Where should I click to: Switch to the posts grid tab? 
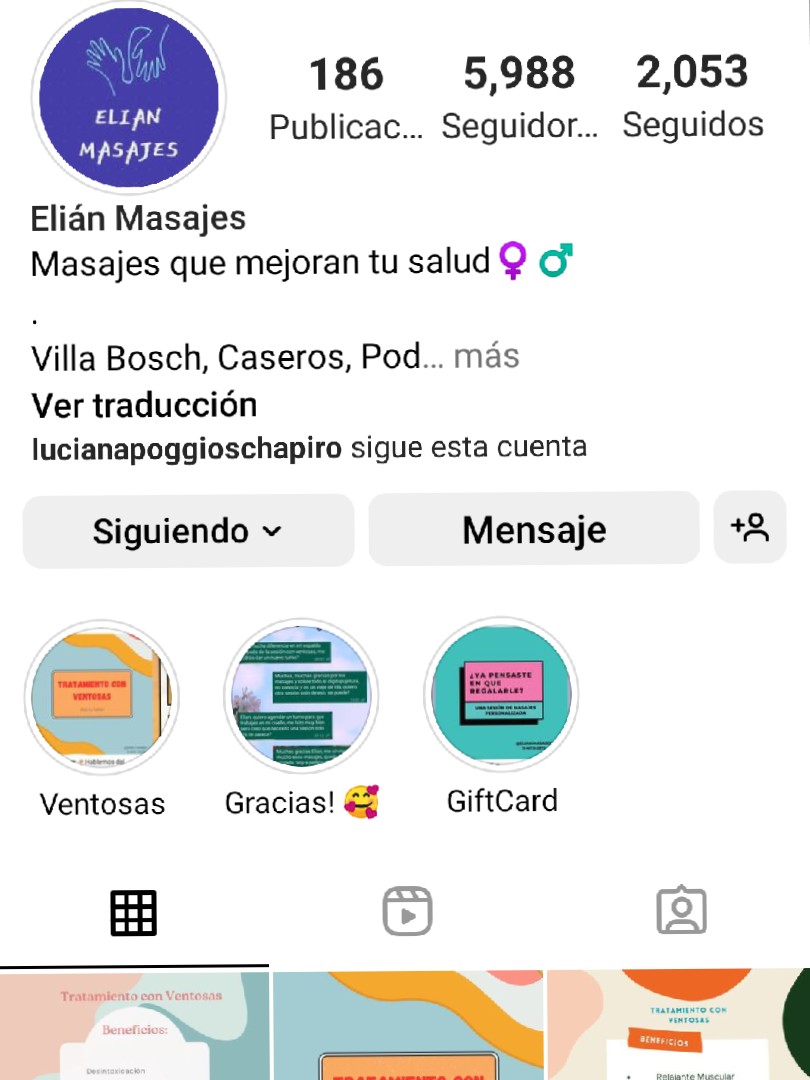click(x=133, y=911)
